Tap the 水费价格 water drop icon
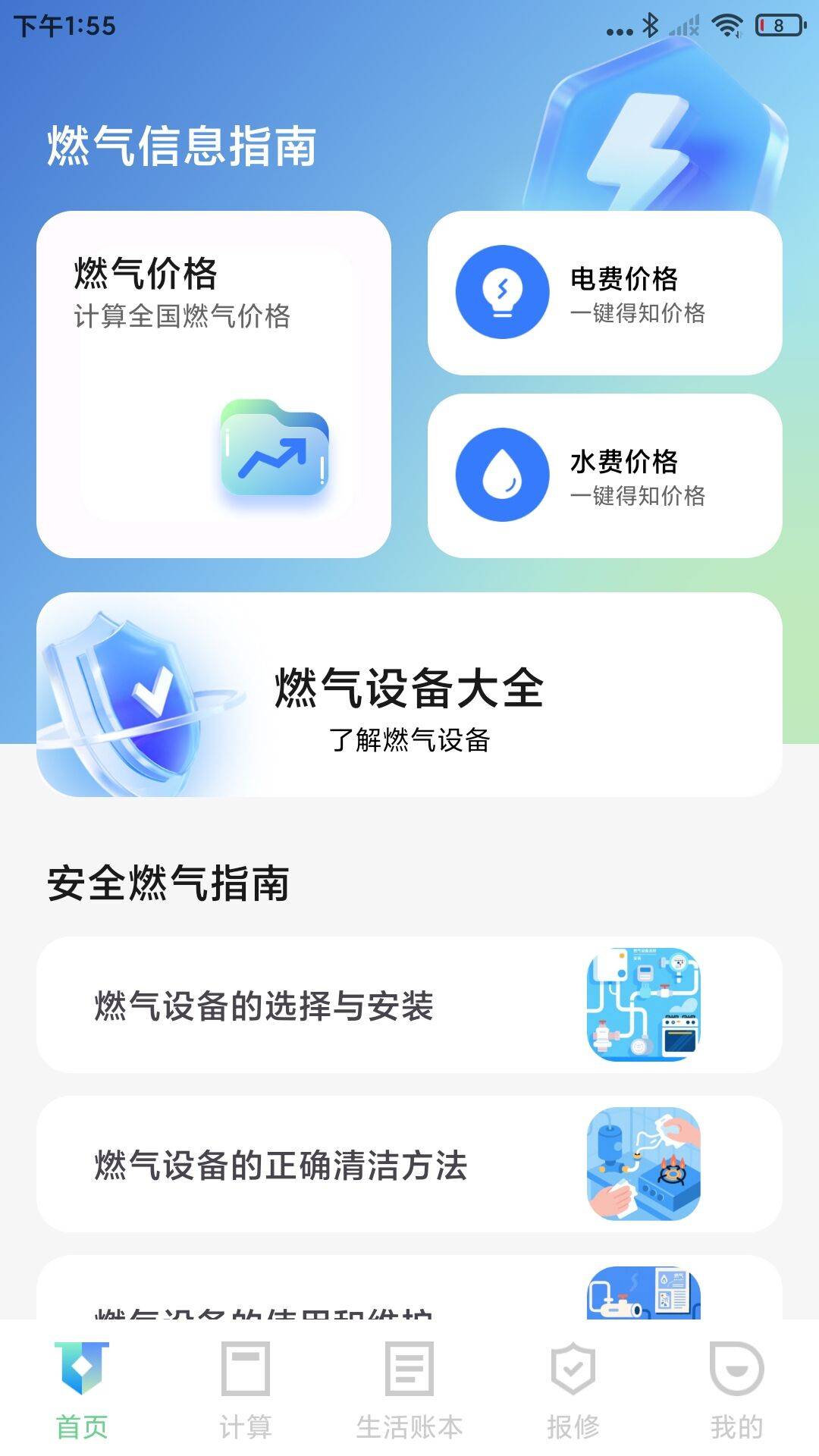The height and width of the screenshot is (1456, 819). click(500, 475)
